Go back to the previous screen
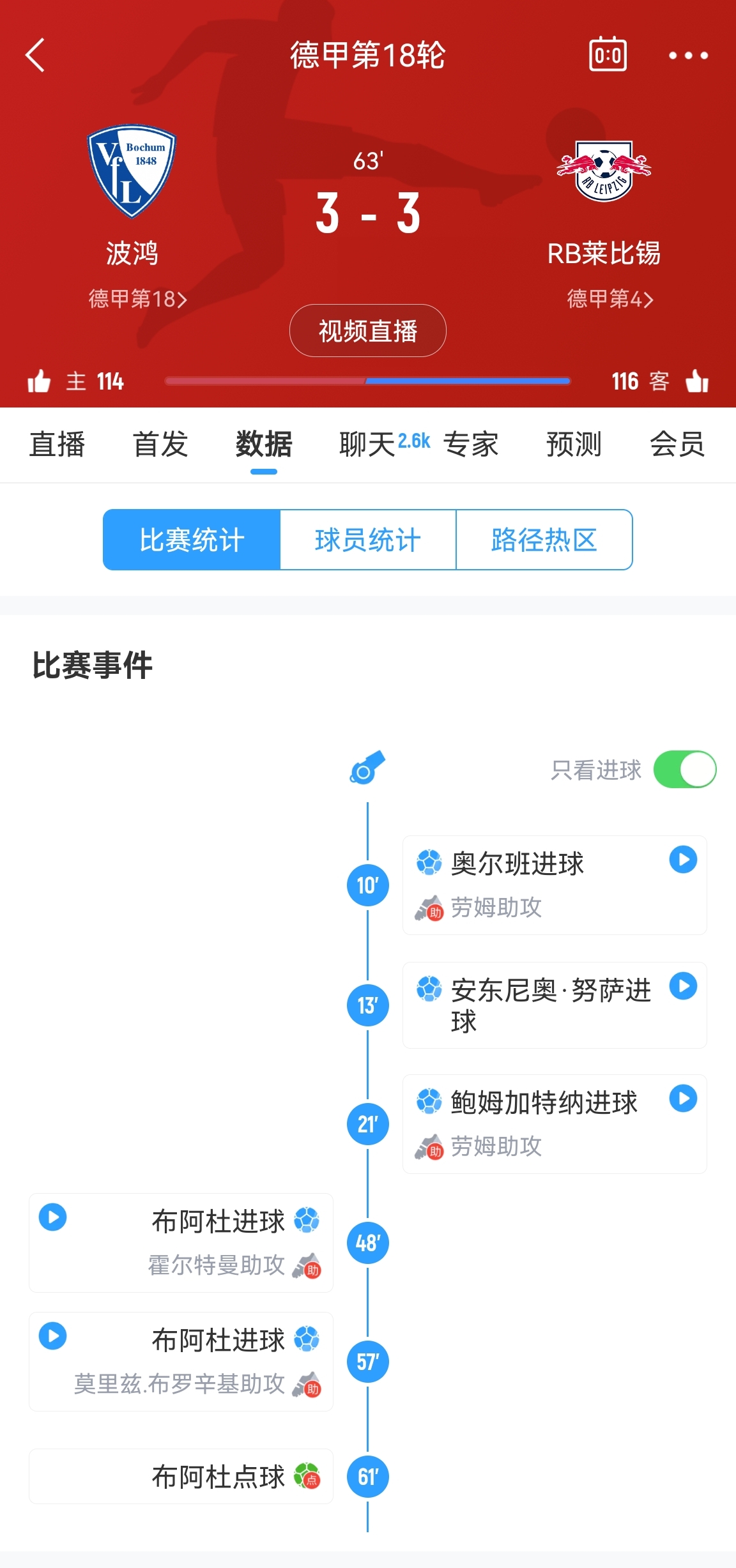This screenshot has width=736, height=1568. point(35,55)
